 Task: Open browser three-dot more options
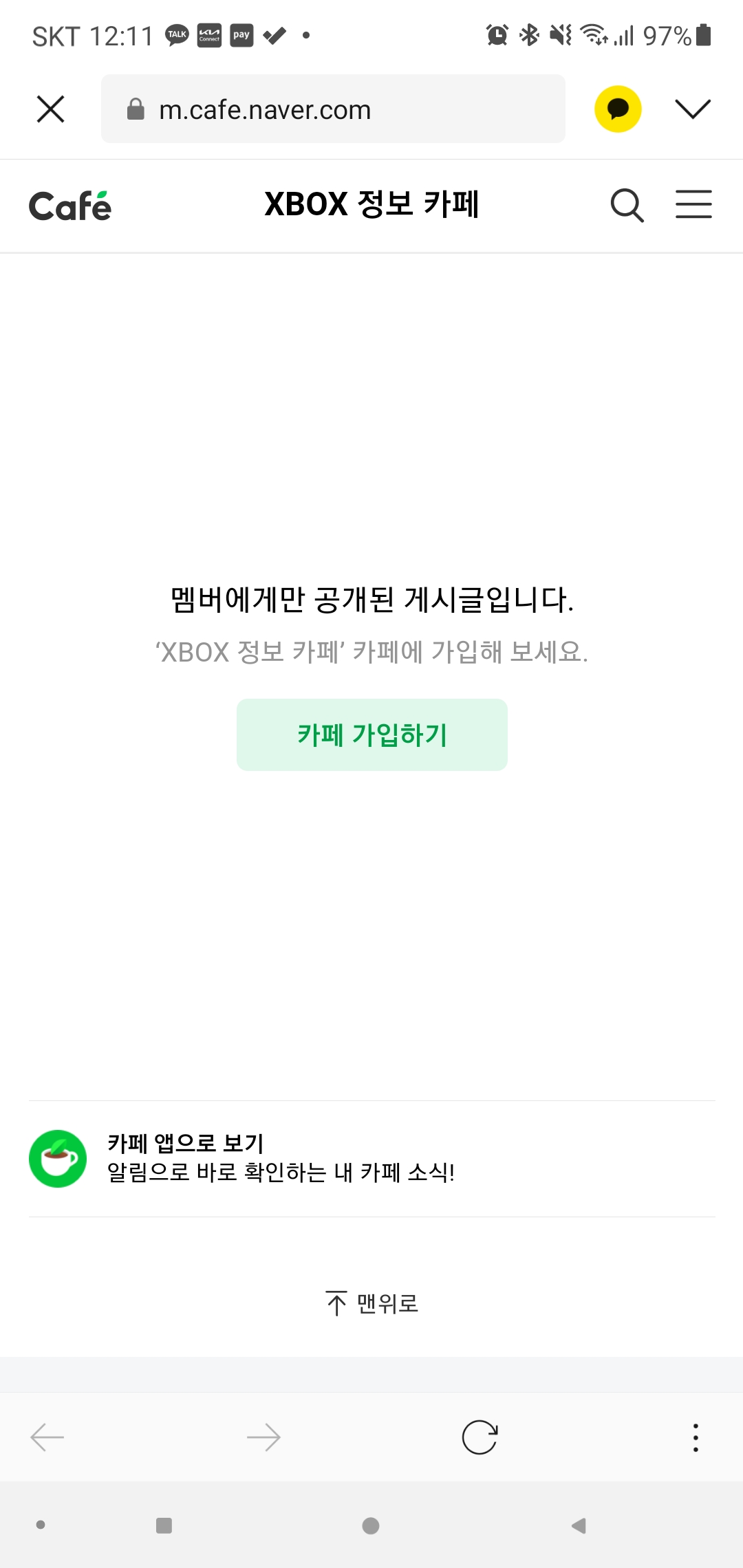pyautogui.click(x=696, y=1437)
